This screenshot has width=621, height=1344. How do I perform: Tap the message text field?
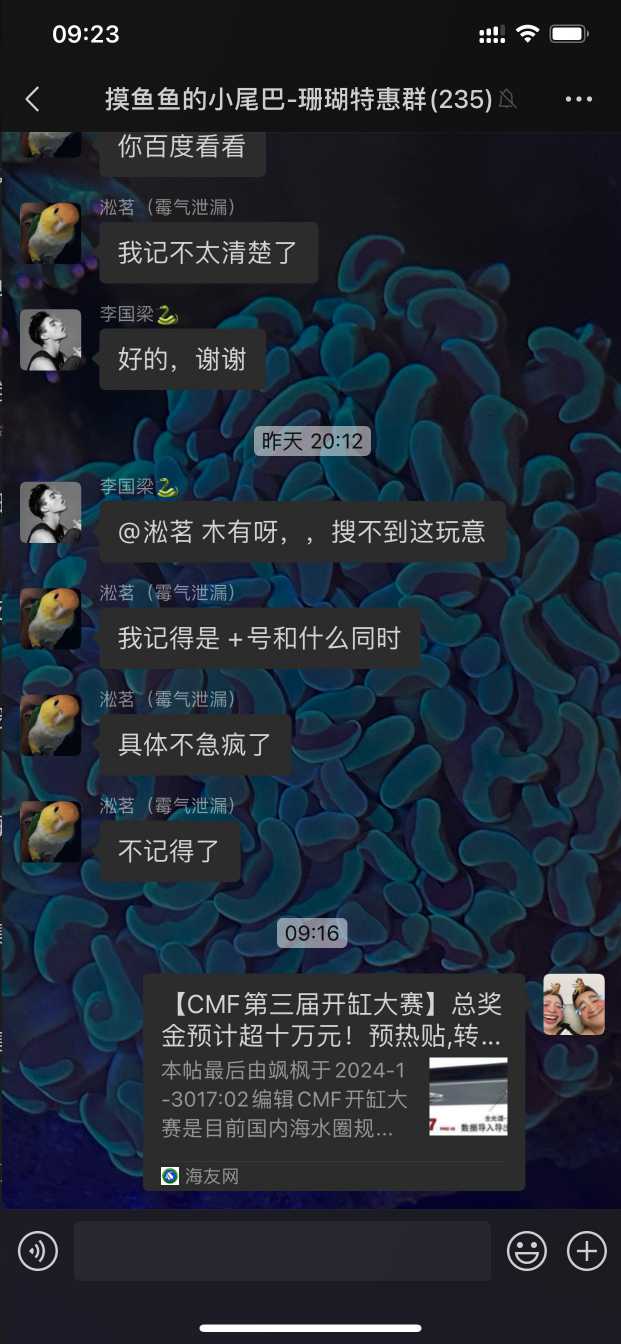(282, 1250)
